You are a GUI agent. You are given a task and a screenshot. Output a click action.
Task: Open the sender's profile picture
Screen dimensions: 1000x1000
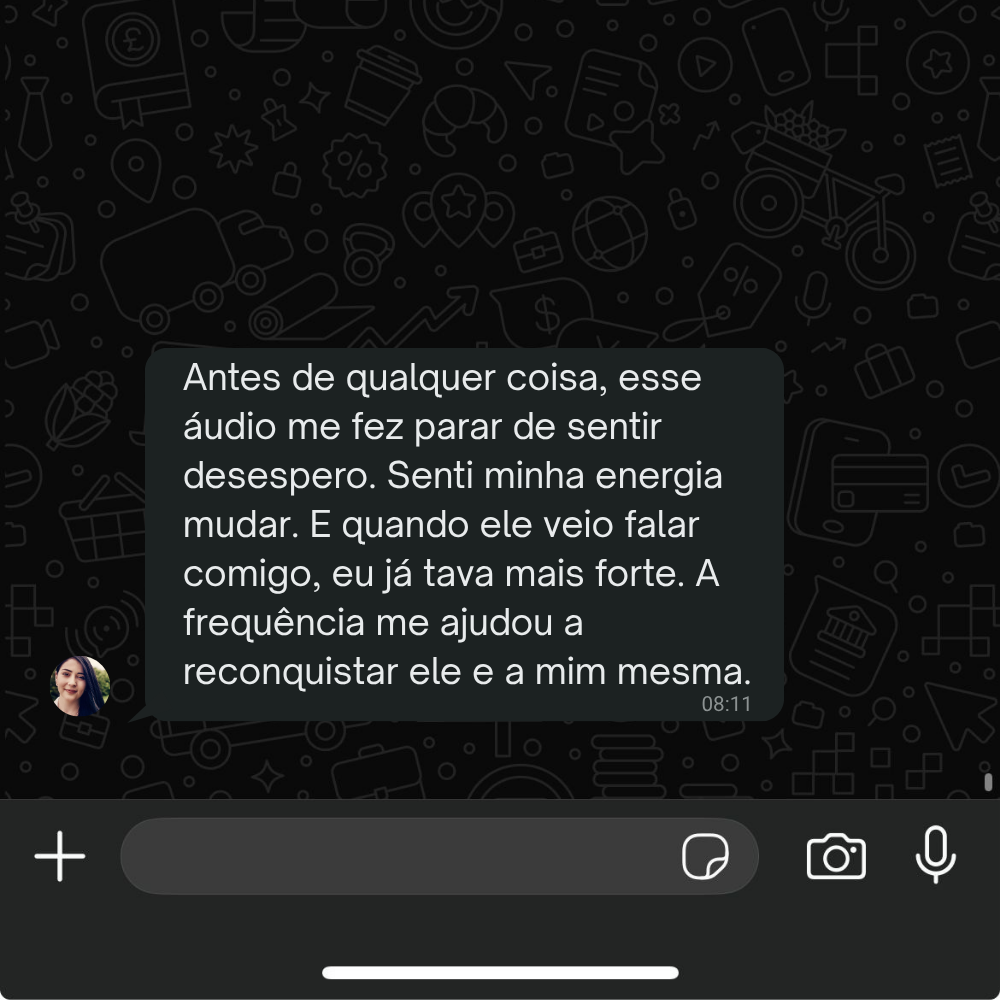click(x=80, y=687)
